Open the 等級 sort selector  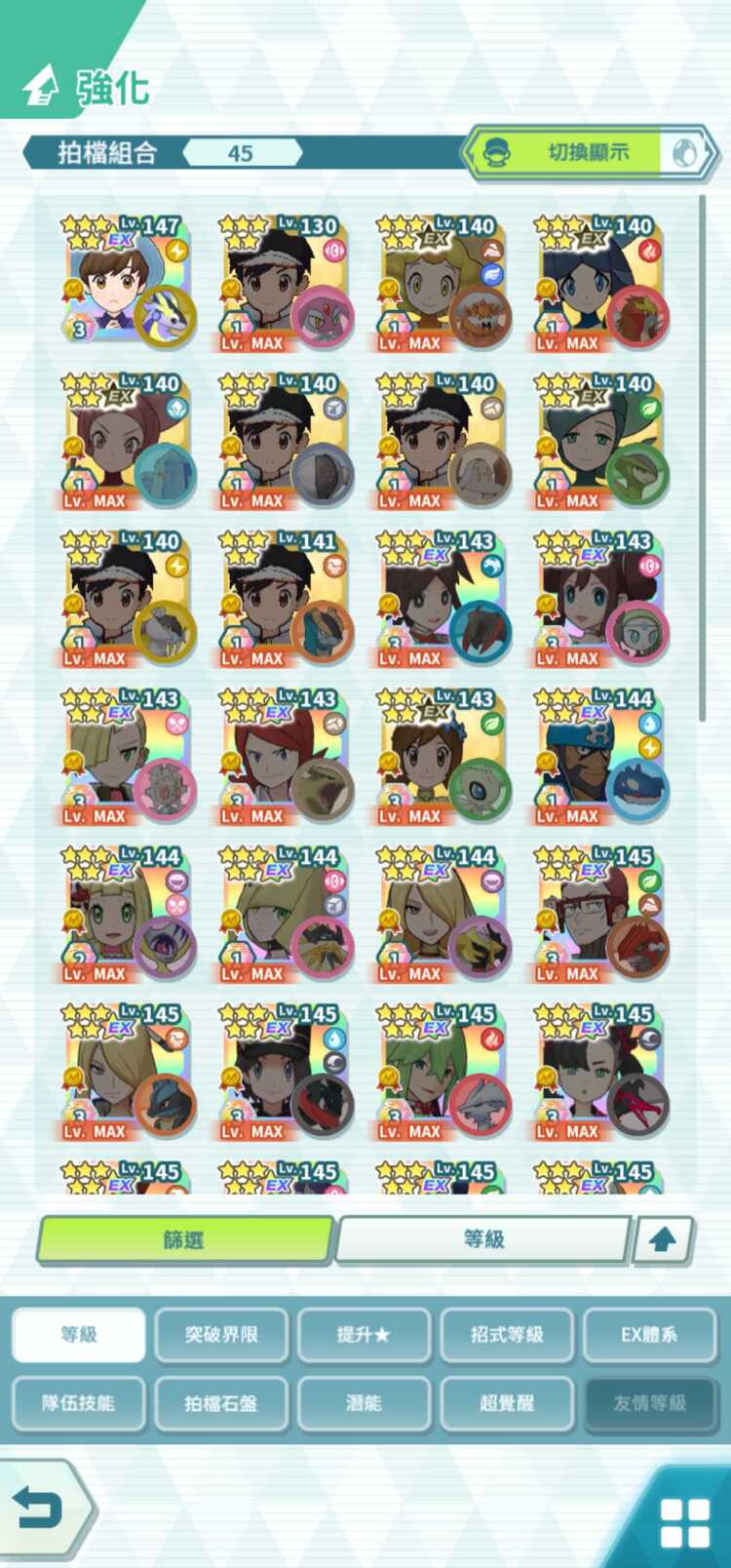[x=483, y=1239]
